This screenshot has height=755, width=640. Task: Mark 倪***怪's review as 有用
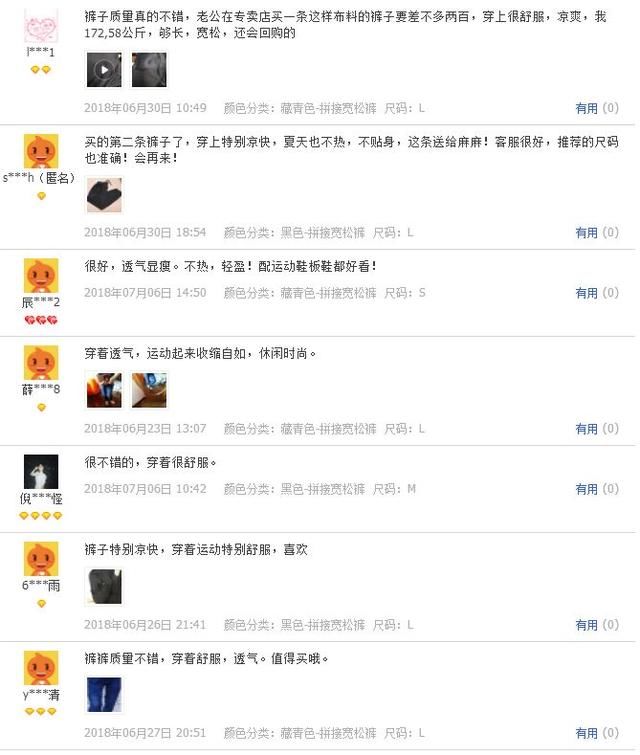pyautogui.click(x=586, y=490)
